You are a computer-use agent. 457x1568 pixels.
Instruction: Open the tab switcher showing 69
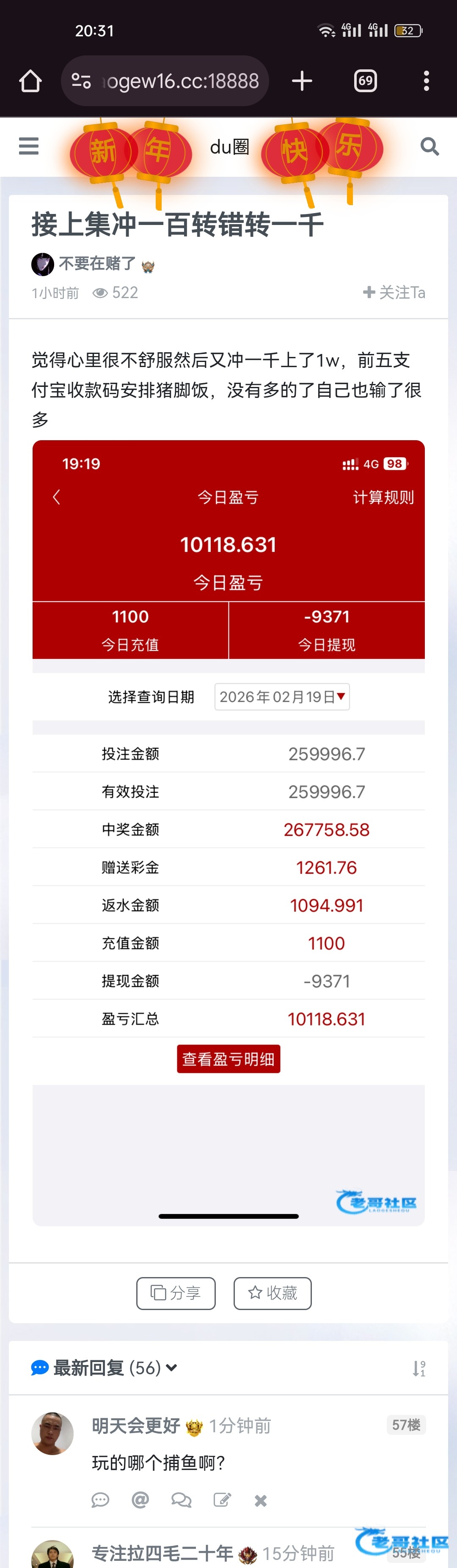click(365, 81)
